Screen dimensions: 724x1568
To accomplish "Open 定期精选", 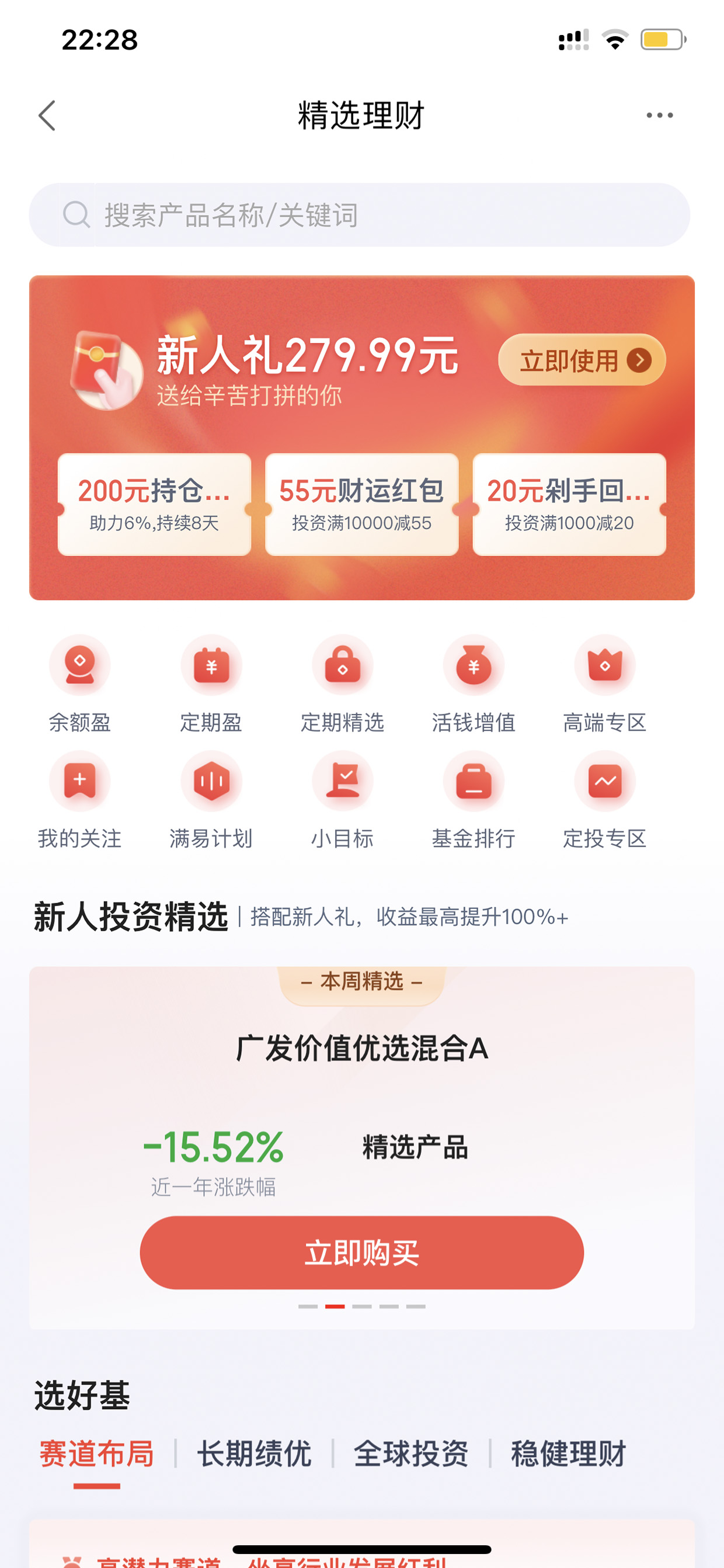I will [x=343, y=684].
